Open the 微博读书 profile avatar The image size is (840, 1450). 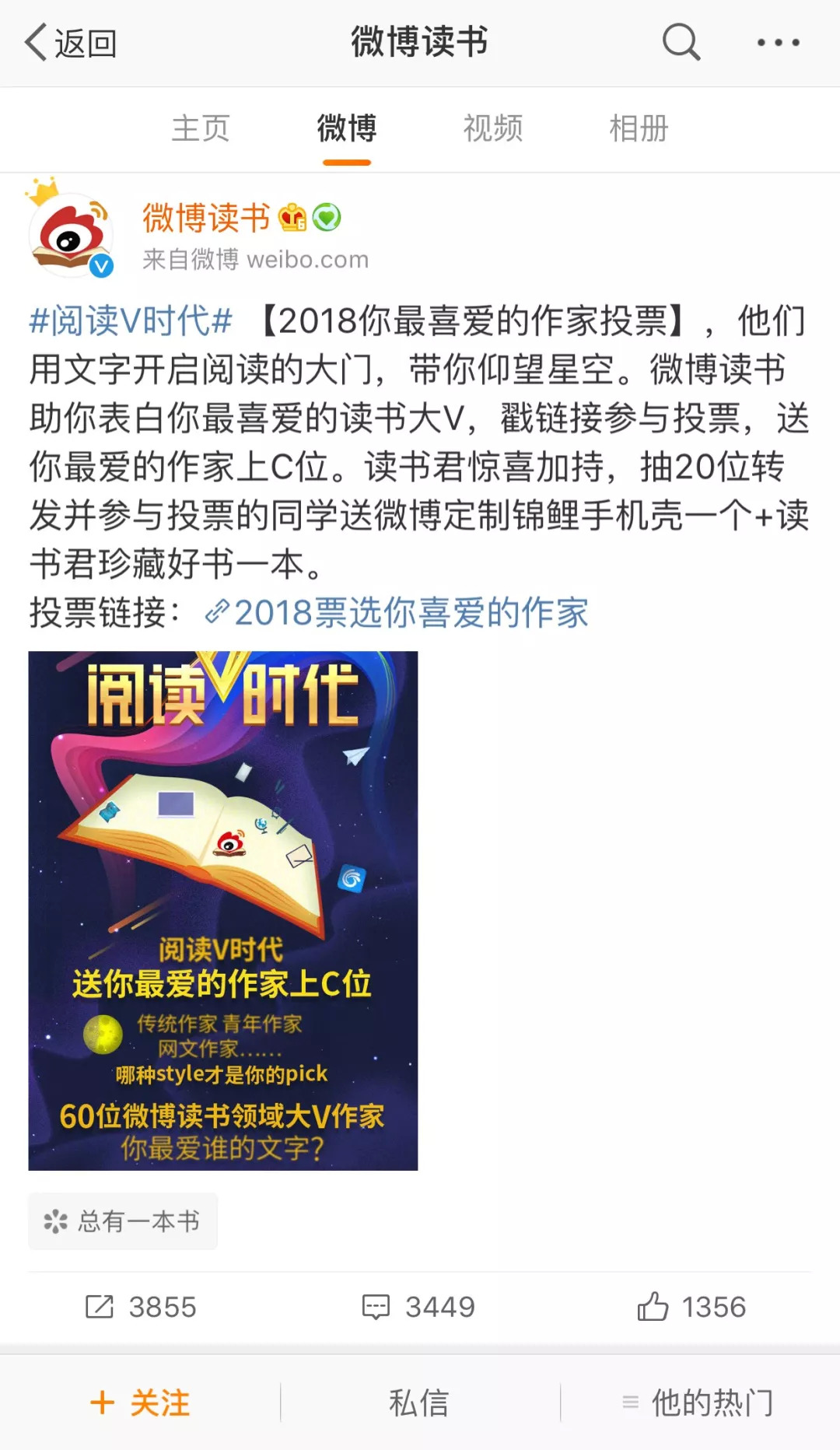72,235
